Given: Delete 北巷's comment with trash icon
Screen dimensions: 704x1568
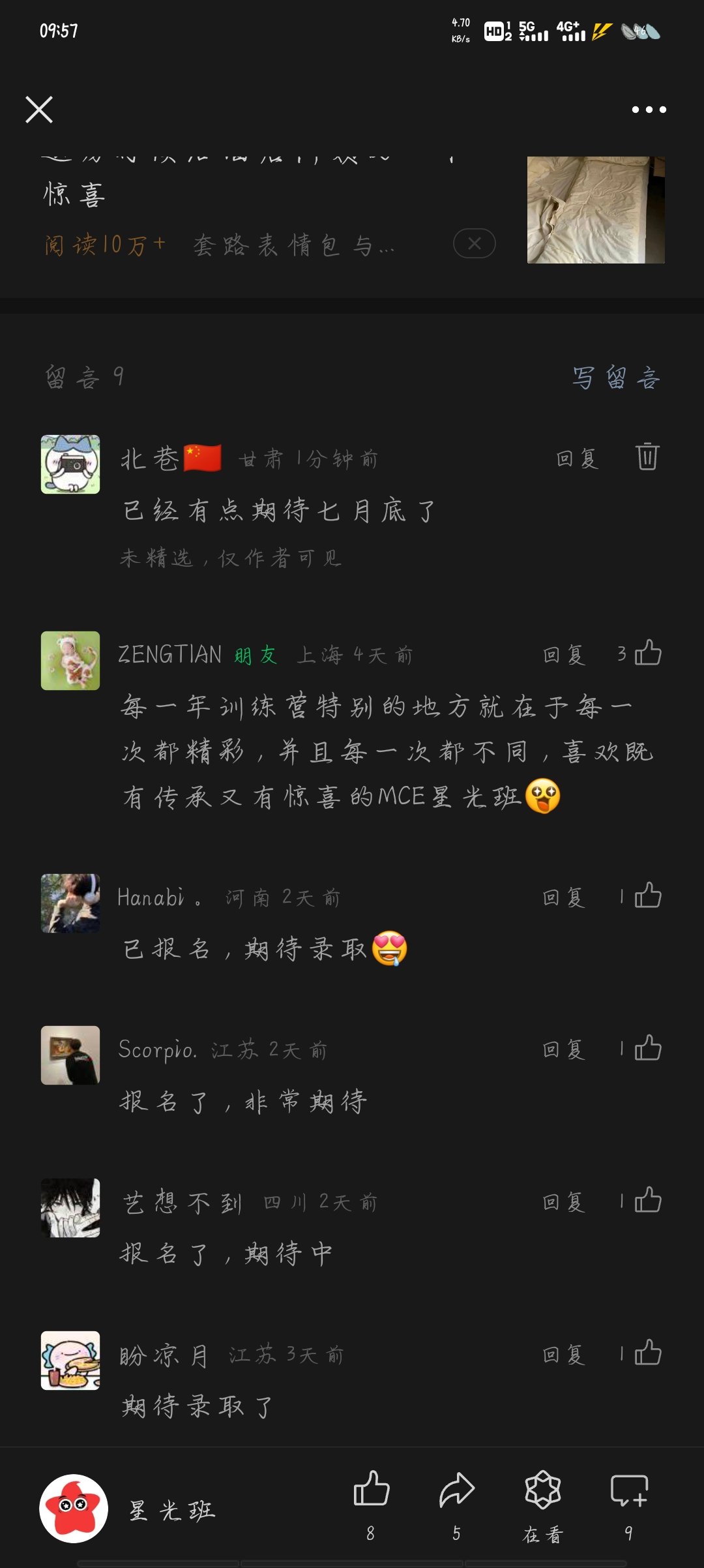Looking at the screenshot, I should (x=647, y=457).
